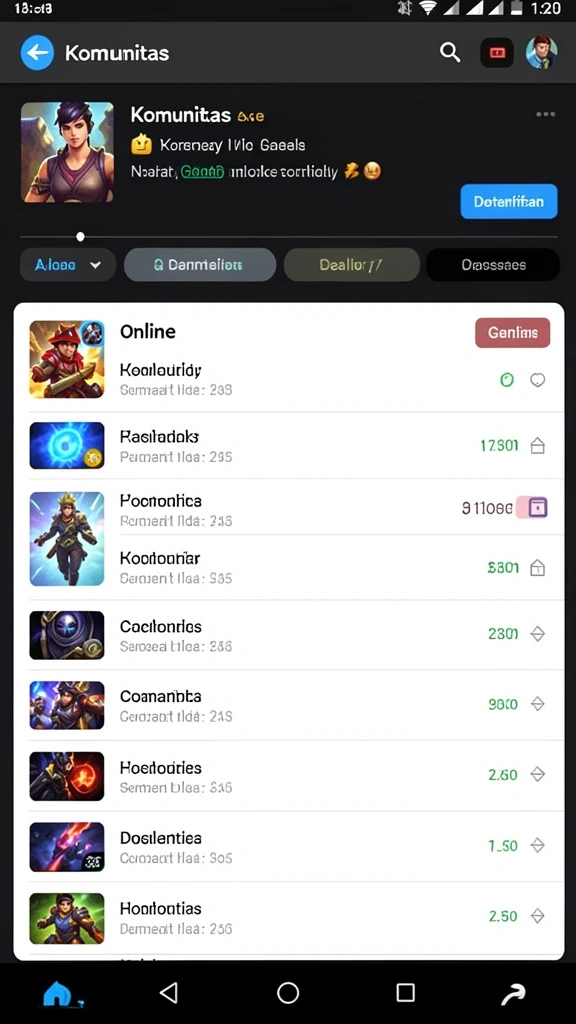Tap the blue Detenlifian button
Viewport: 576px width, 1024px height.
[509, 201]
